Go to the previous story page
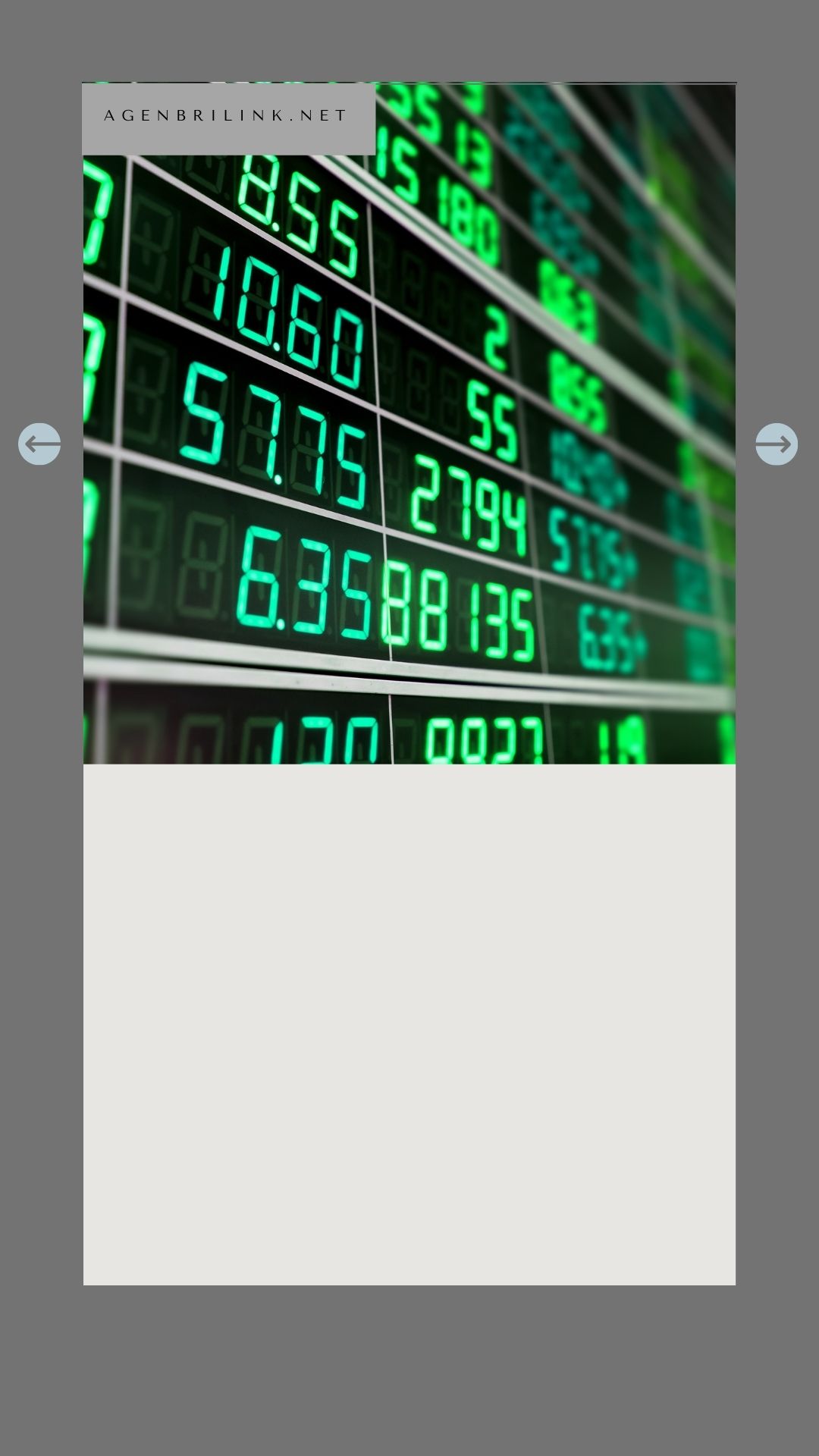This screenshot has height=1456, width=819. pyautogui.click(x=39, y=444)
